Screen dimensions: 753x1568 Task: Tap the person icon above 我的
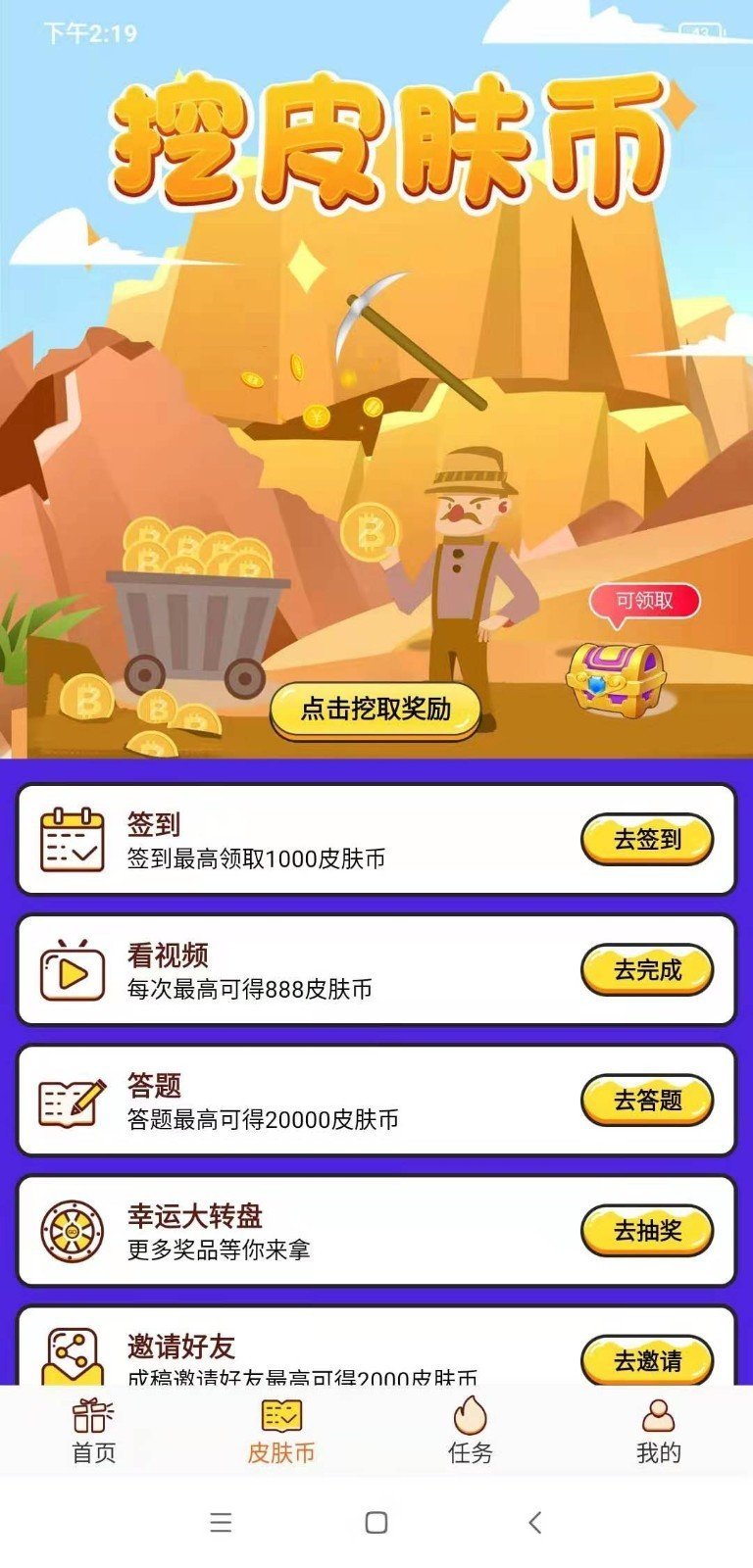[657, 1416]
